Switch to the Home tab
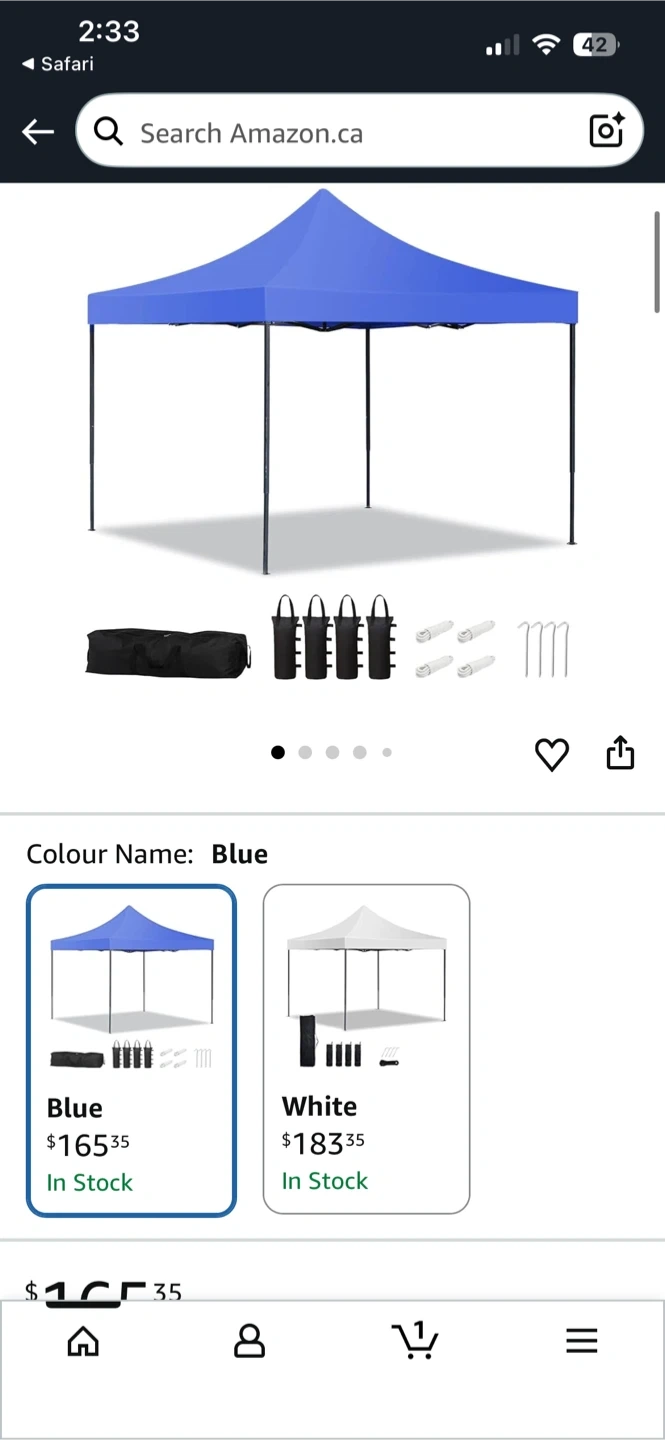This screenshot has width=665, height=1440. 83,1341
